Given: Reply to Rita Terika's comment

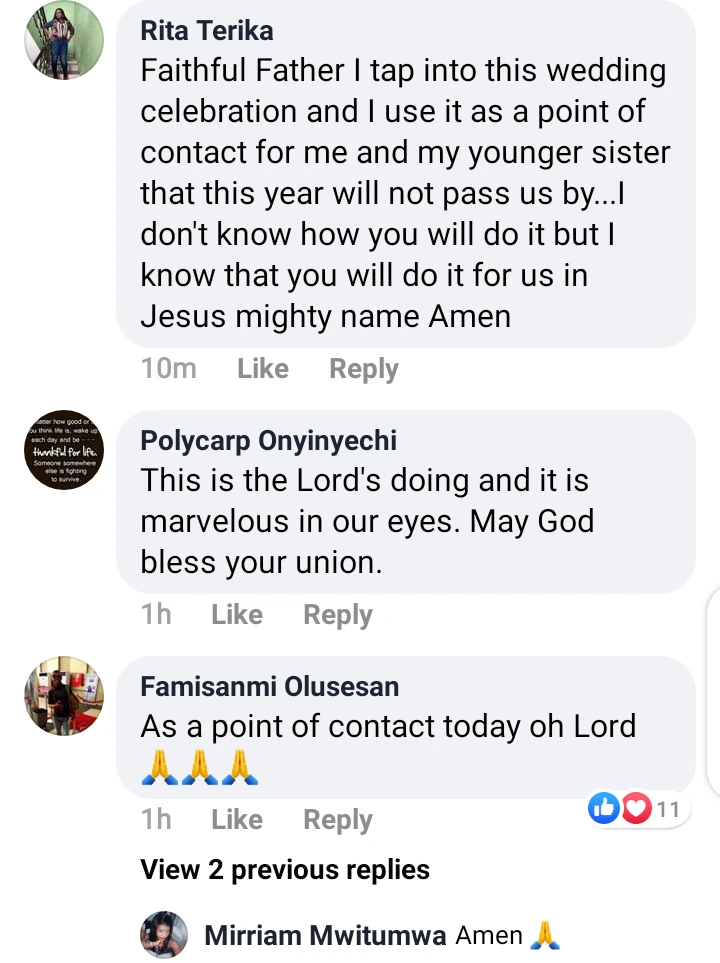Looking at the screenshot, I should (364, 369).
